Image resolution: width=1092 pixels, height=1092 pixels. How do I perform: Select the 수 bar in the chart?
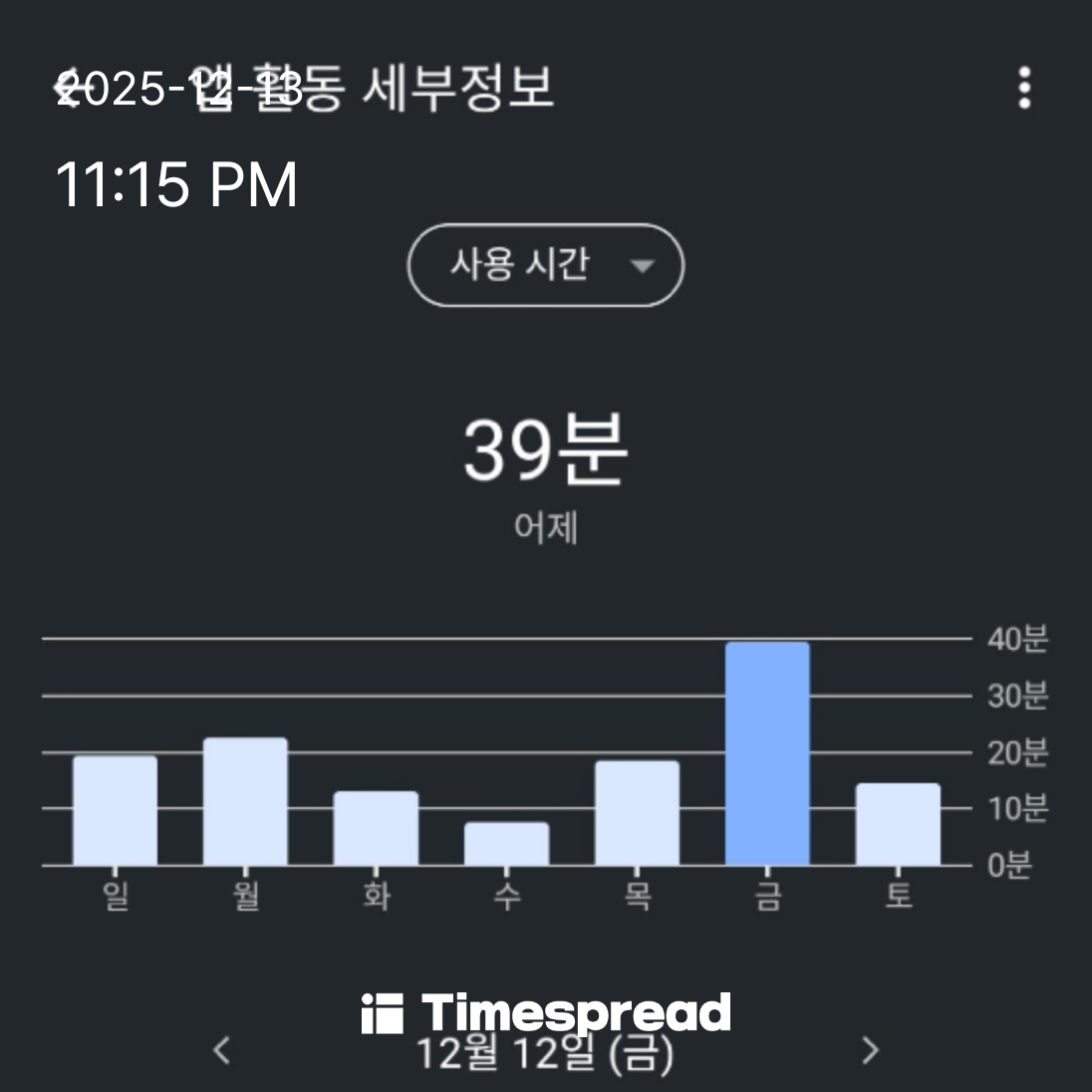pos(506,843)
